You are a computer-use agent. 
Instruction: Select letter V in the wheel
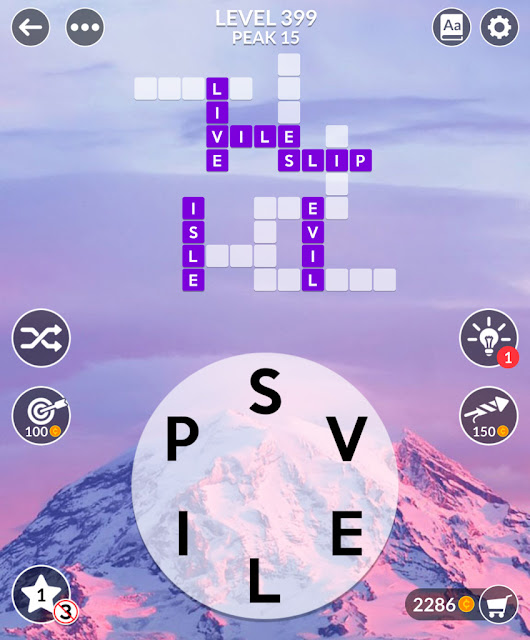pos(347,439)
